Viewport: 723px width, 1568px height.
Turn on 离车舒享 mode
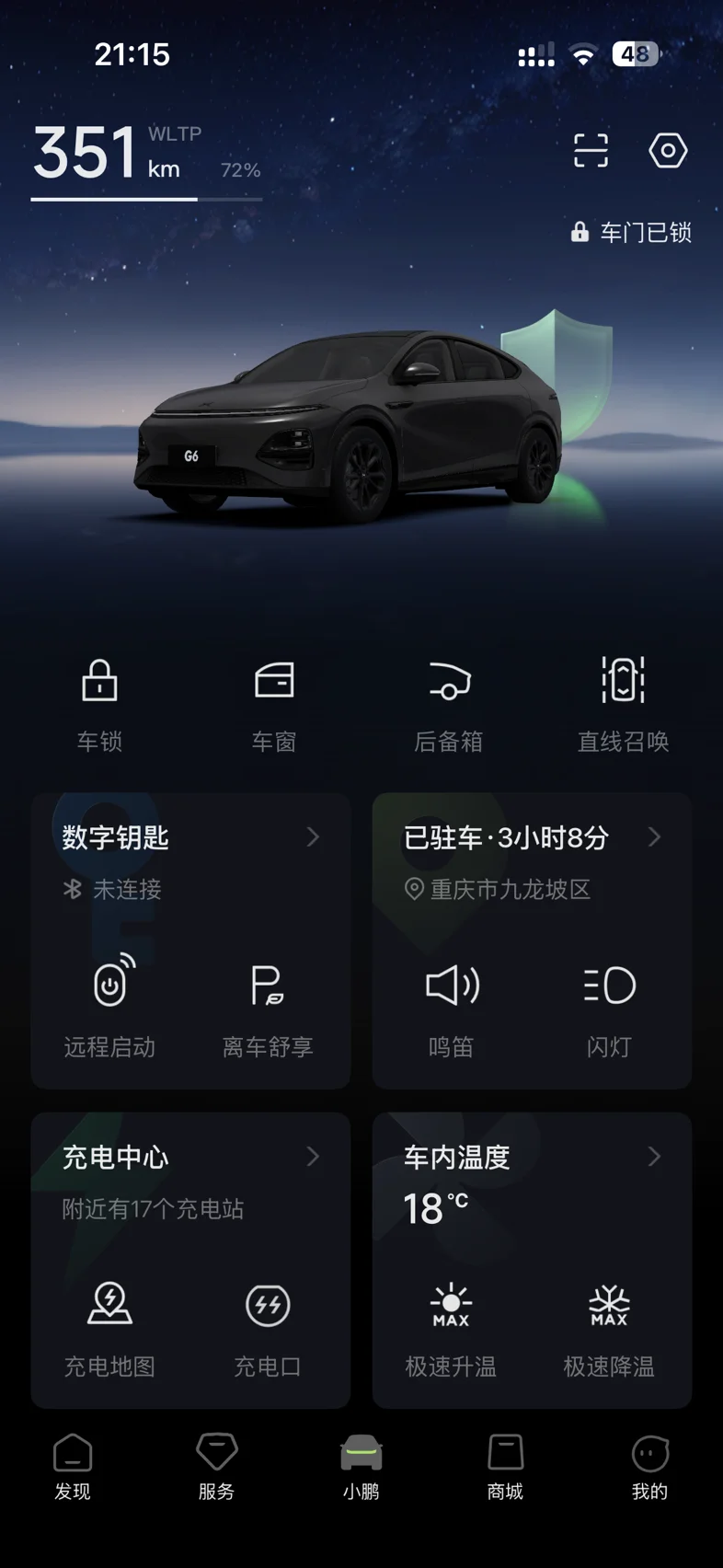[x=268, y=1007]
